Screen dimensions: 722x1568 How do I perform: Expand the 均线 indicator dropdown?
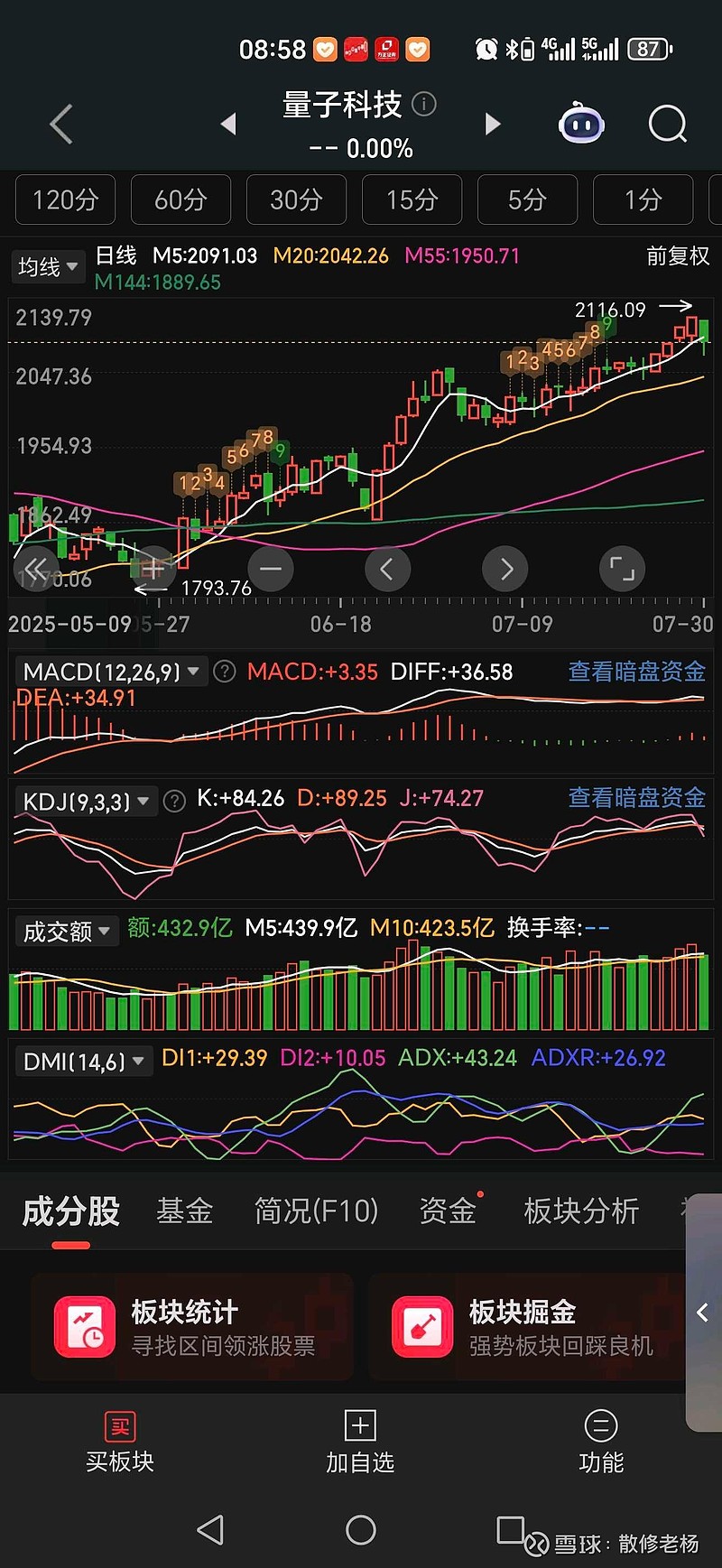point(49,267)
